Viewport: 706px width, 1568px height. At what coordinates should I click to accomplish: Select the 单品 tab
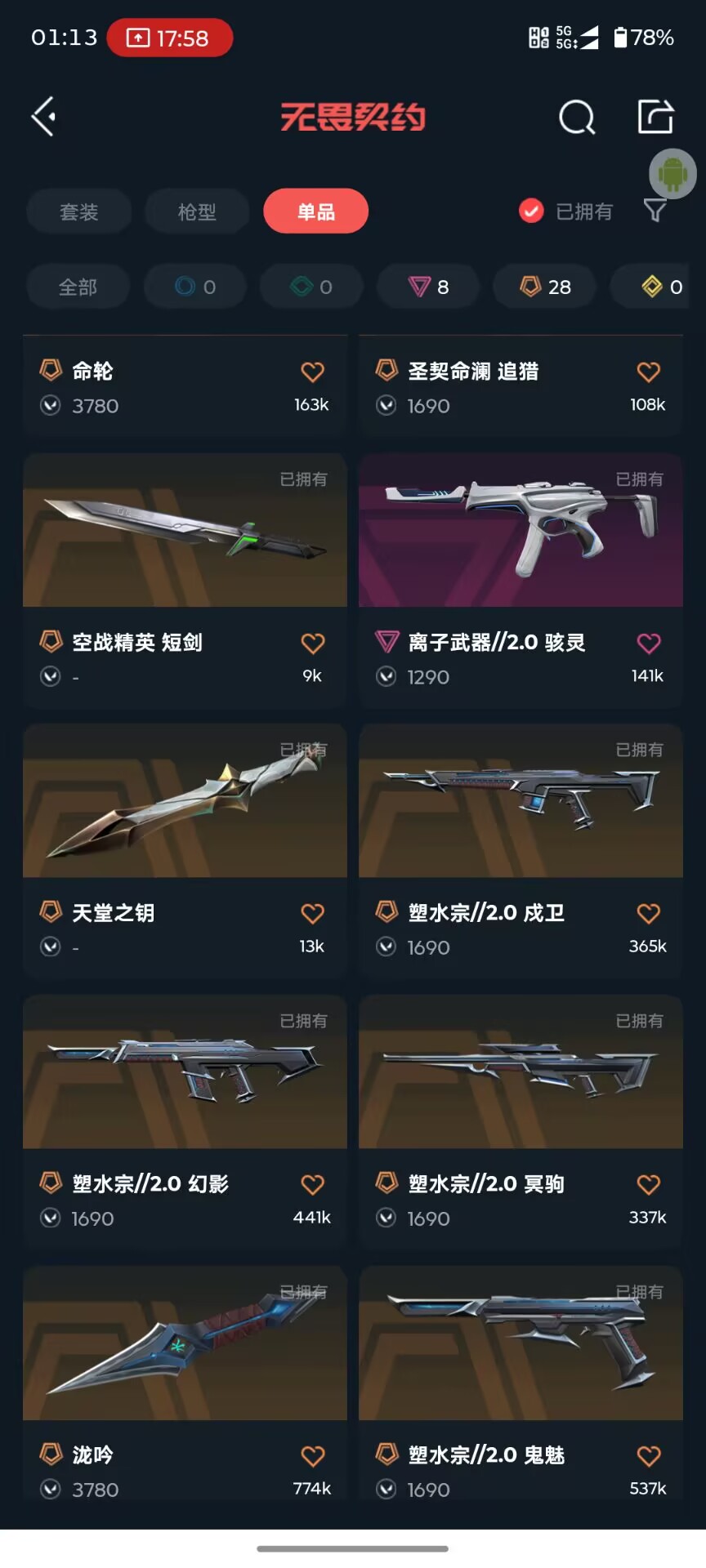[315, 212]
